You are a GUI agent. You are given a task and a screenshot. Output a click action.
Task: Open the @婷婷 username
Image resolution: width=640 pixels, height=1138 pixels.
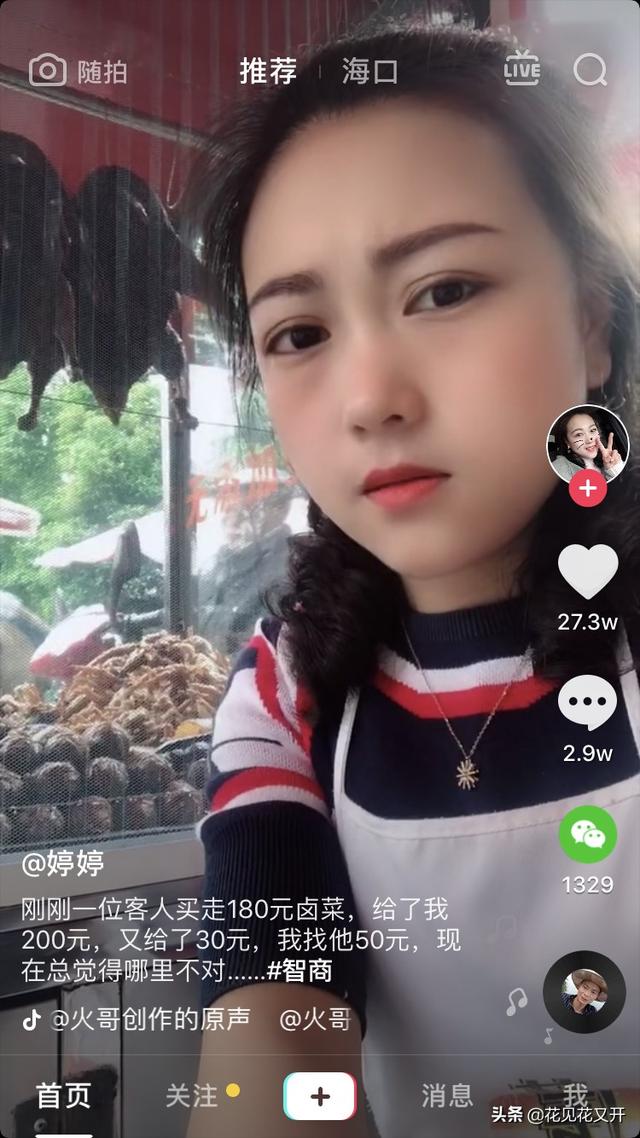click(62, 864)
